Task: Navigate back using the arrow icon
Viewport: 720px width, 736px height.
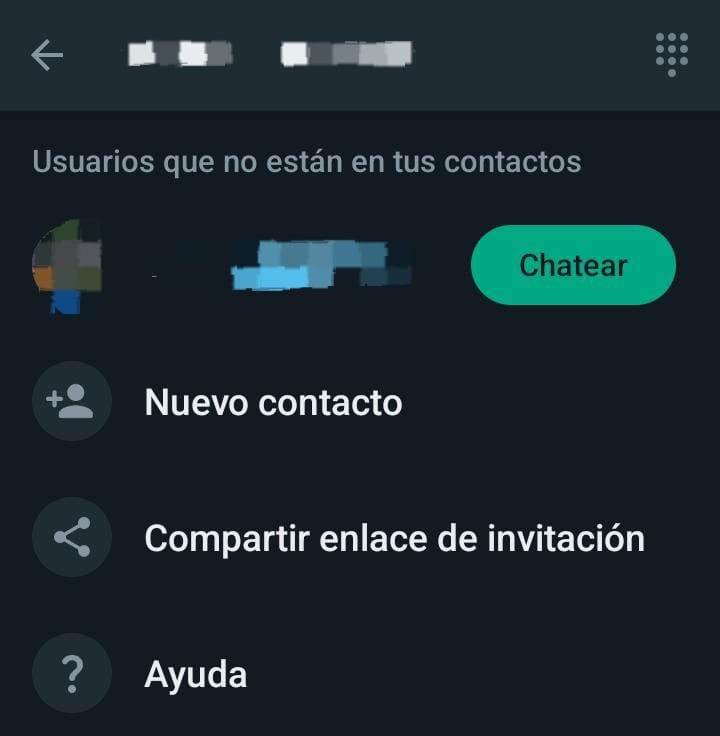Action: 46,56
